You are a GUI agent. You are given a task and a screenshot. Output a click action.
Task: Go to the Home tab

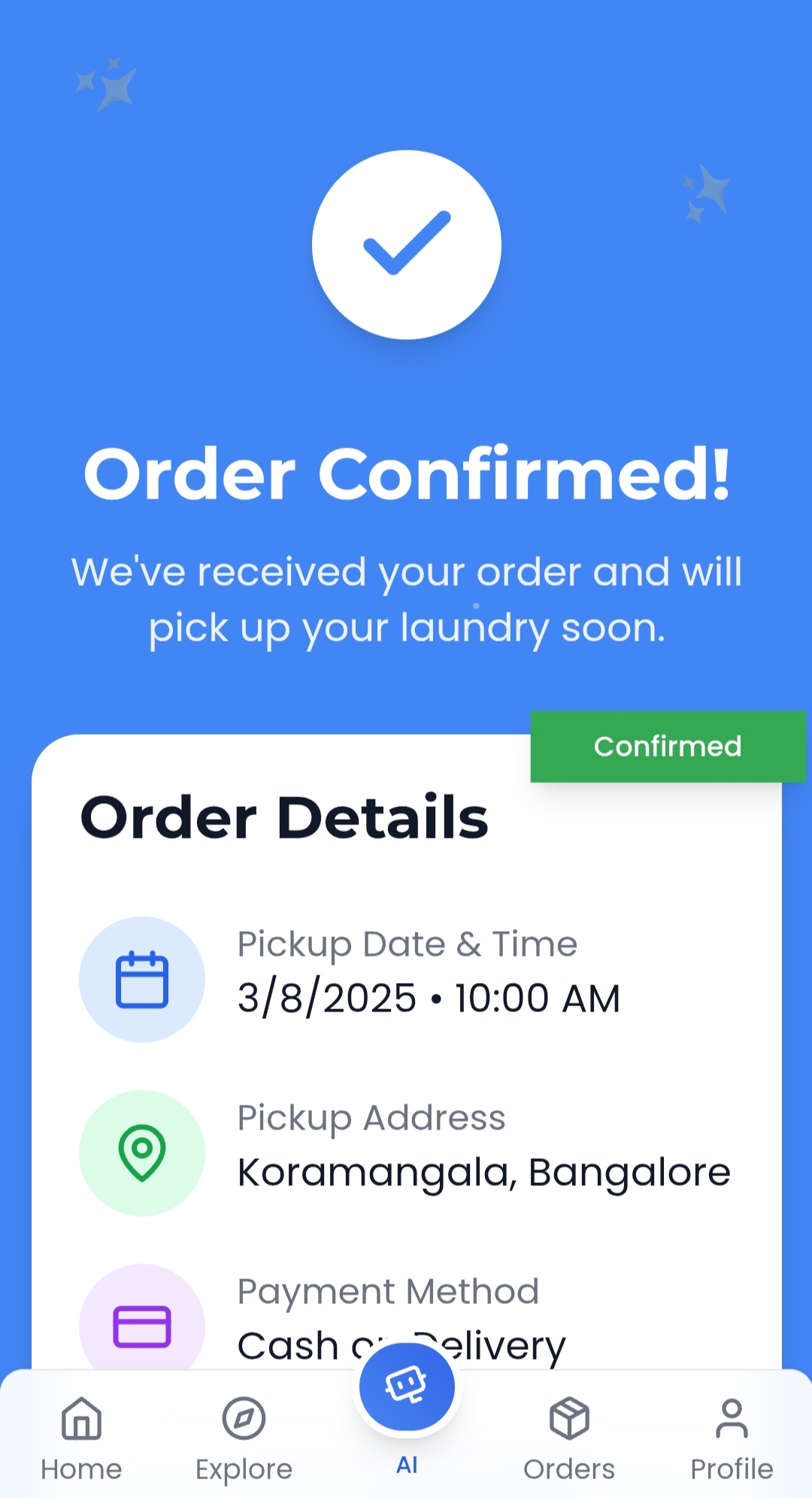(x=81, y=1438)
